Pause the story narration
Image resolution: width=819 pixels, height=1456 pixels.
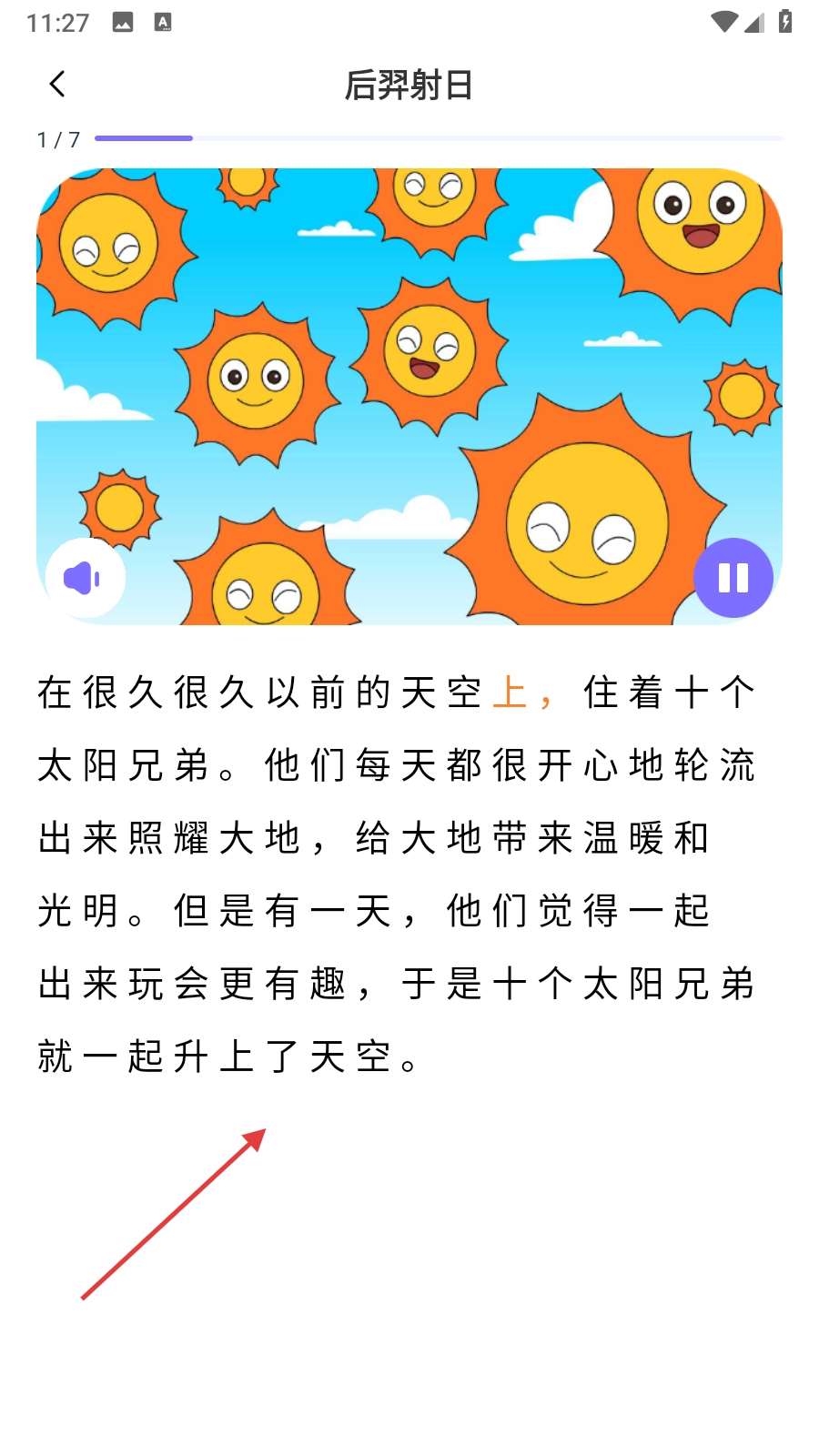[x=733, y=578]
